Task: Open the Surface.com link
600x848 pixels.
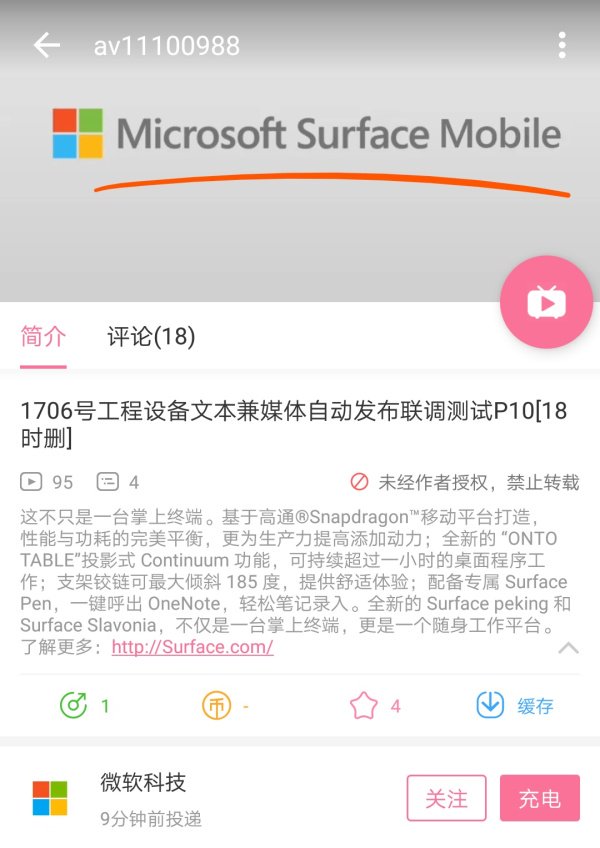Action: pyautogui.click(x=192, y=647)
